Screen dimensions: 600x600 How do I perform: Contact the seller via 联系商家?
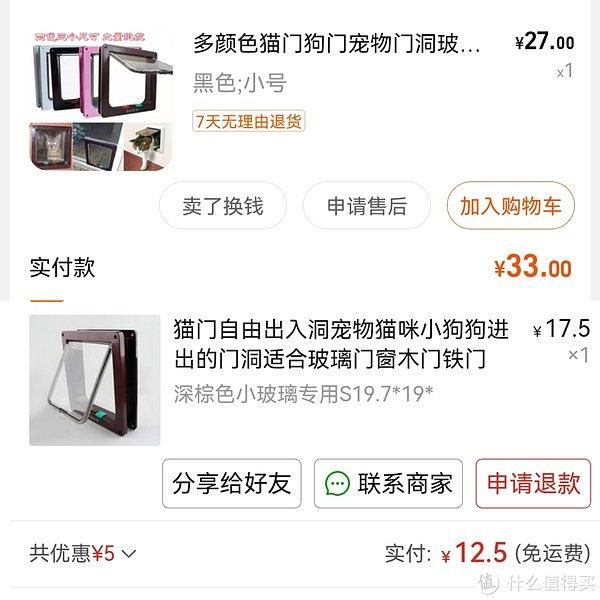[x=389, y=484]
